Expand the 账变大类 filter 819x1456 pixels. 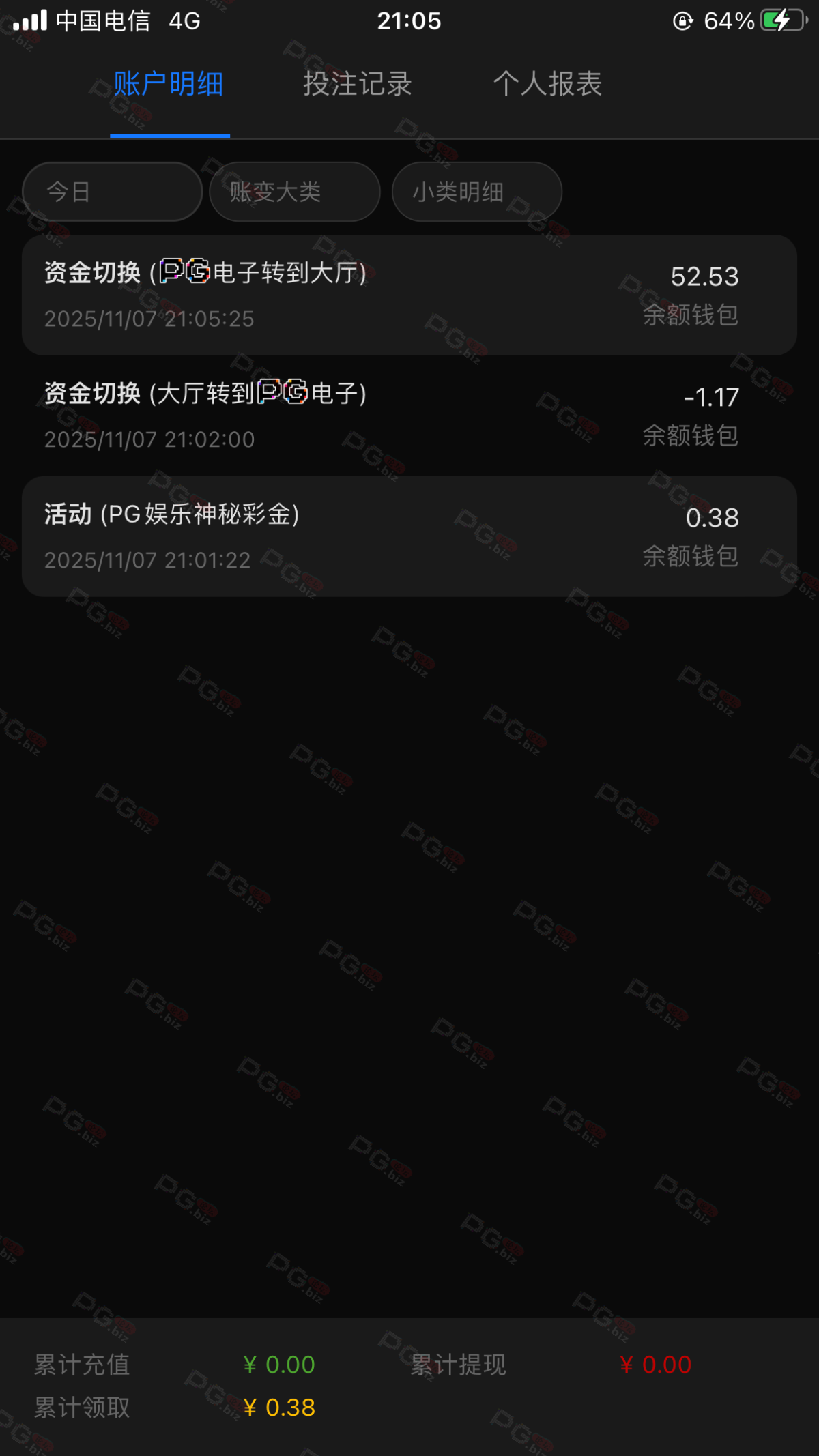click(x=294, y=192)
